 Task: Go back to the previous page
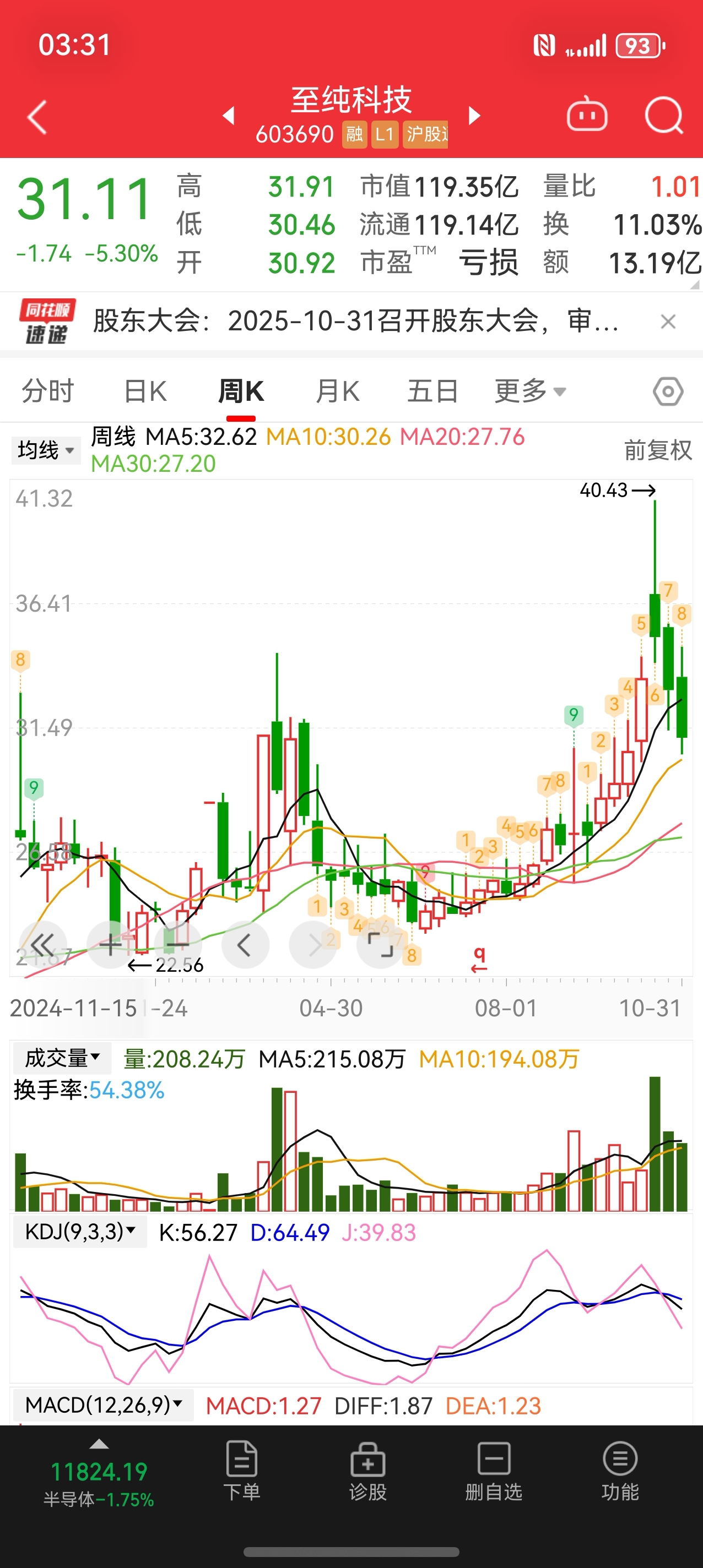click(37, 116)
